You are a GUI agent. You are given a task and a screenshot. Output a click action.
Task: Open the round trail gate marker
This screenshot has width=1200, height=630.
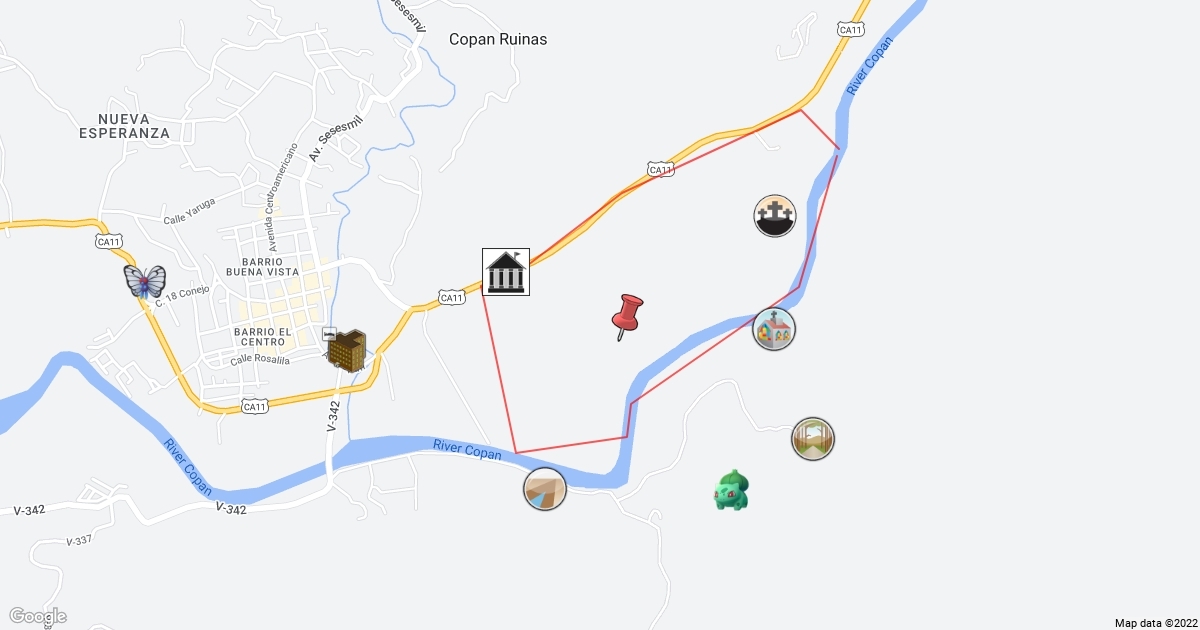812,438
